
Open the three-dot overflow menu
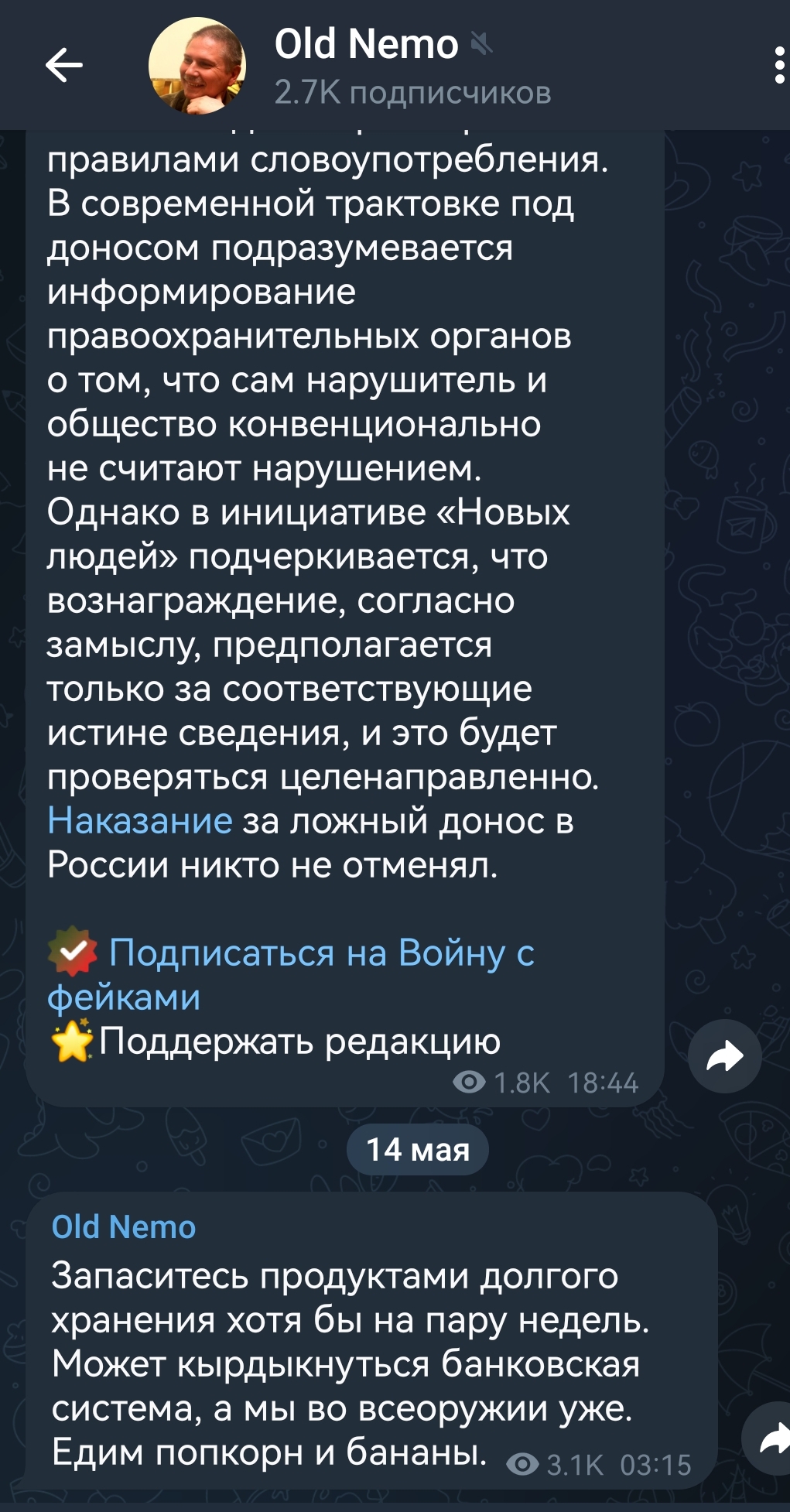(x=778, y=65)
